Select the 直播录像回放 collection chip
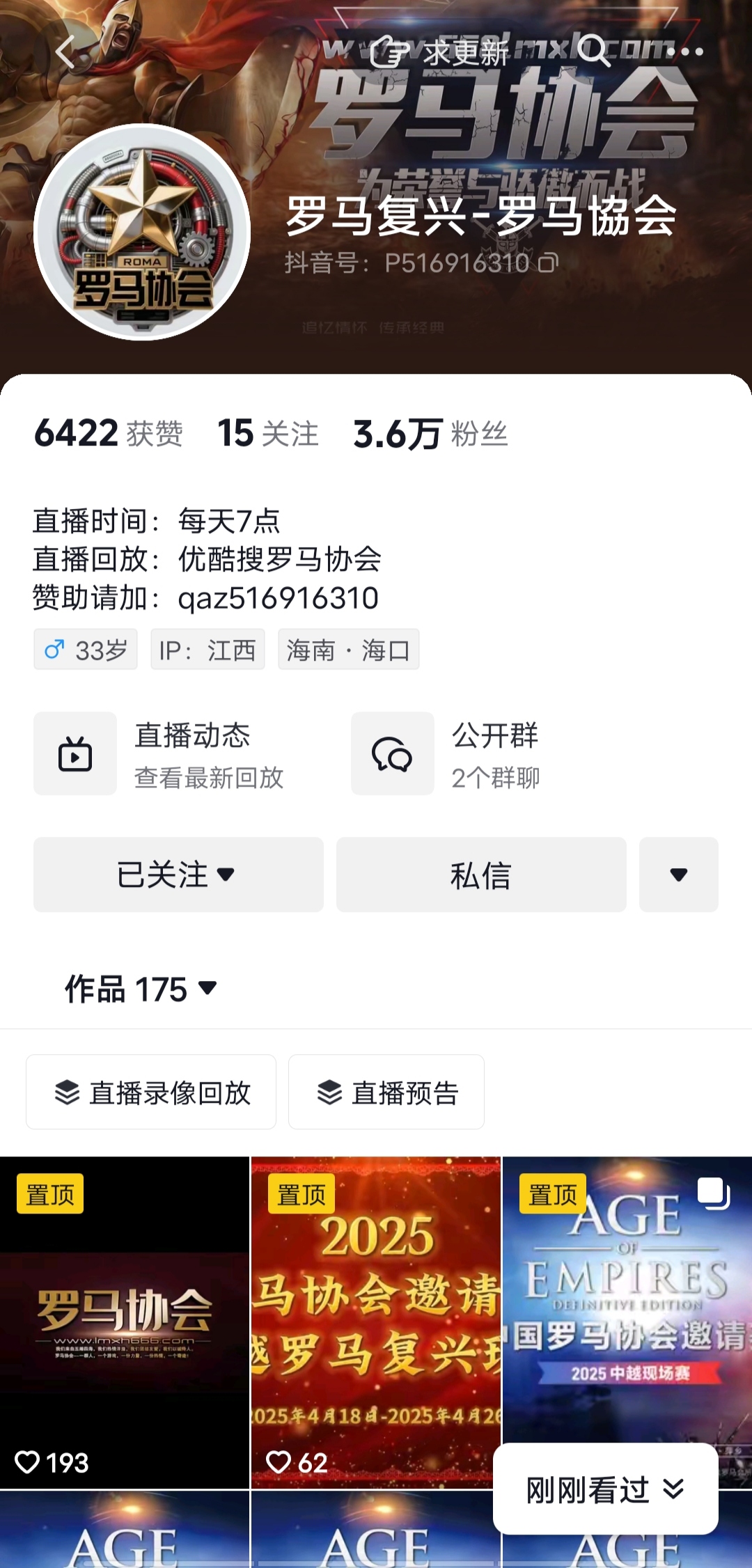This screenshot has width=752, height=1568. click(152, 1092)
